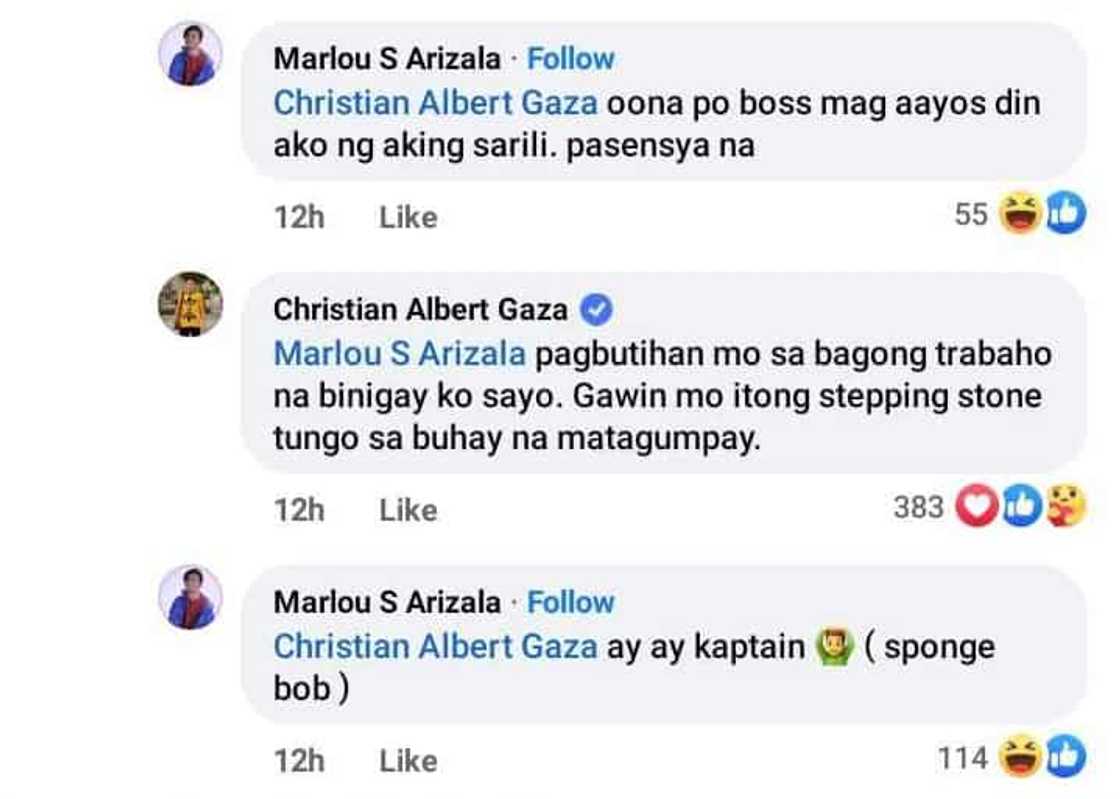
Task: Like Marlou's 'pasensya na' comment
Action: point(408,217)
